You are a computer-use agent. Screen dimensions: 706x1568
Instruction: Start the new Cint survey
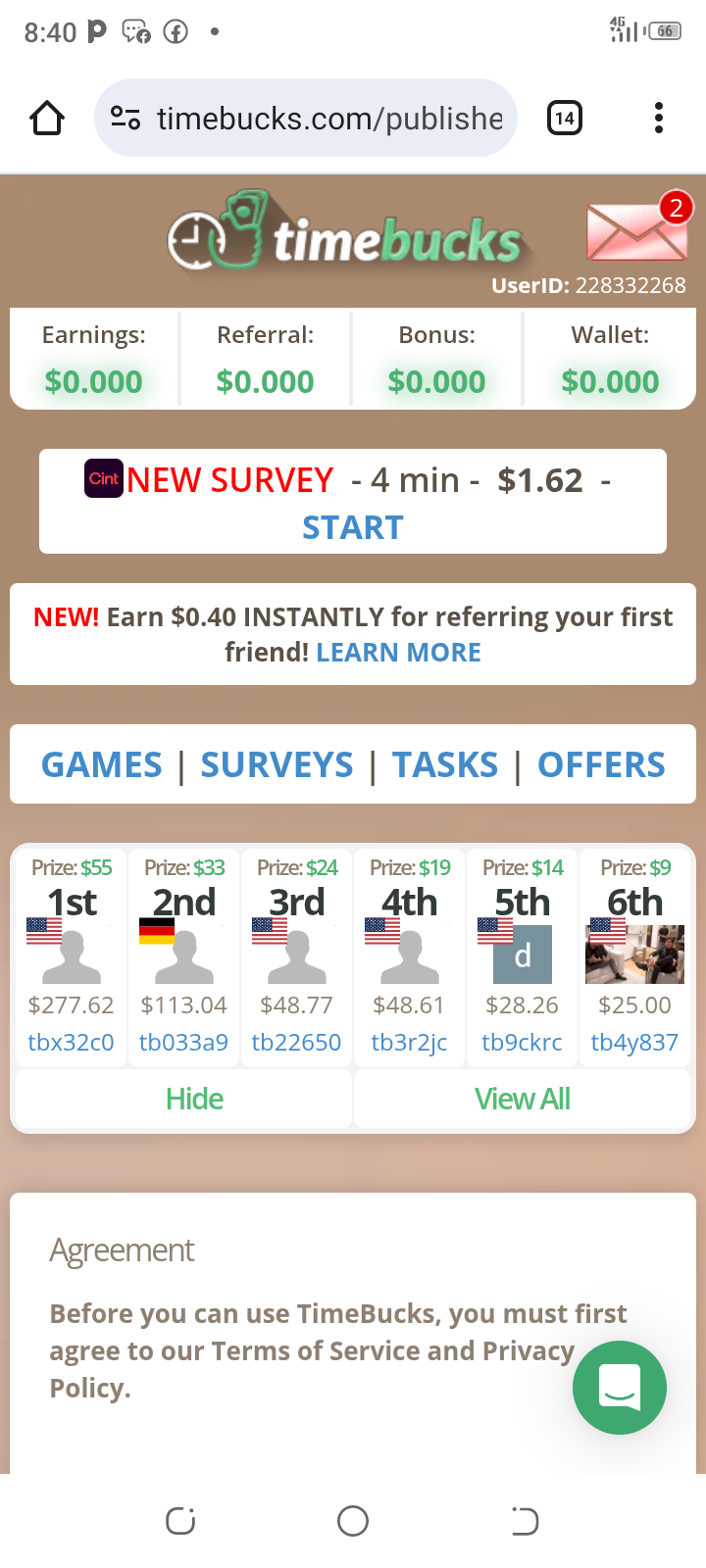pos(352,527)
